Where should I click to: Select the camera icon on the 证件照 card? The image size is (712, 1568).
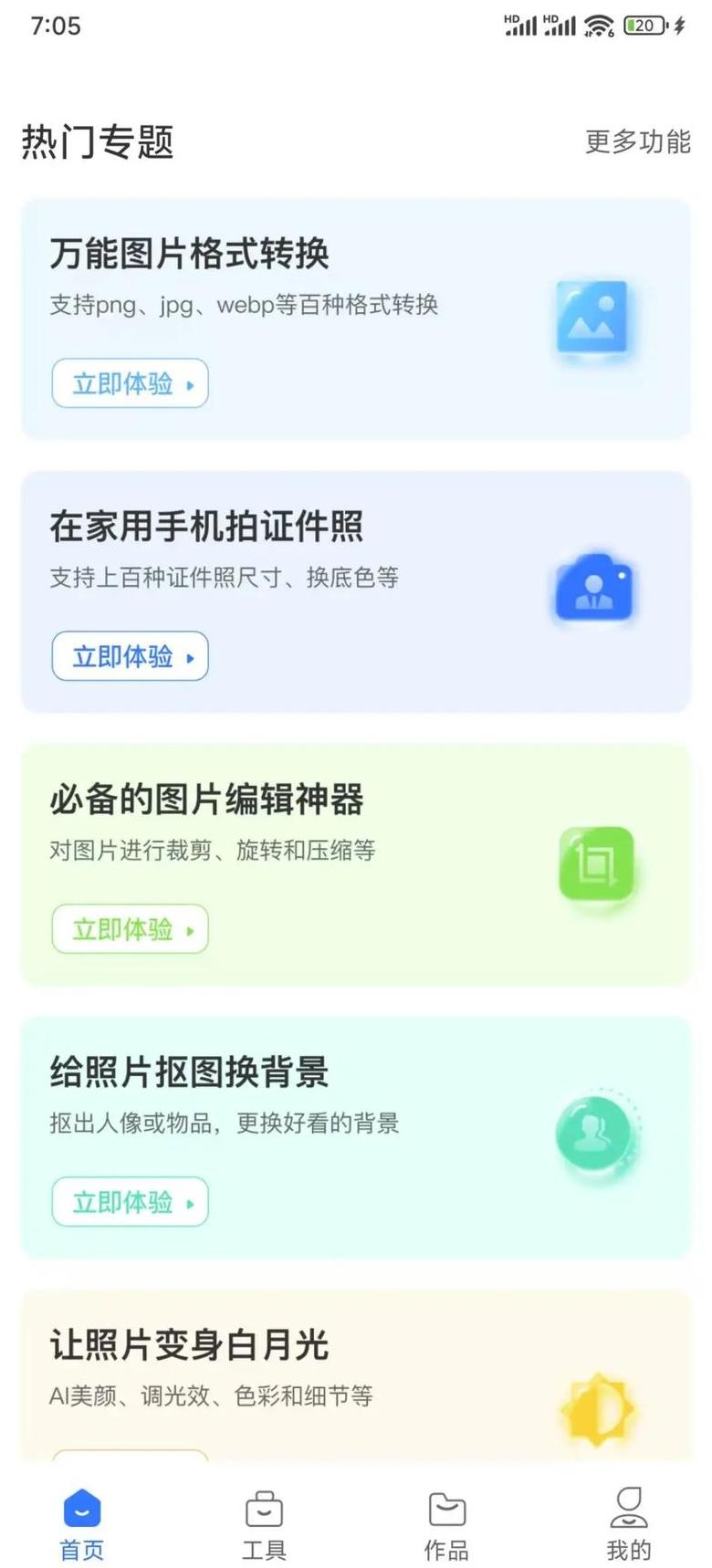(593, 587)
